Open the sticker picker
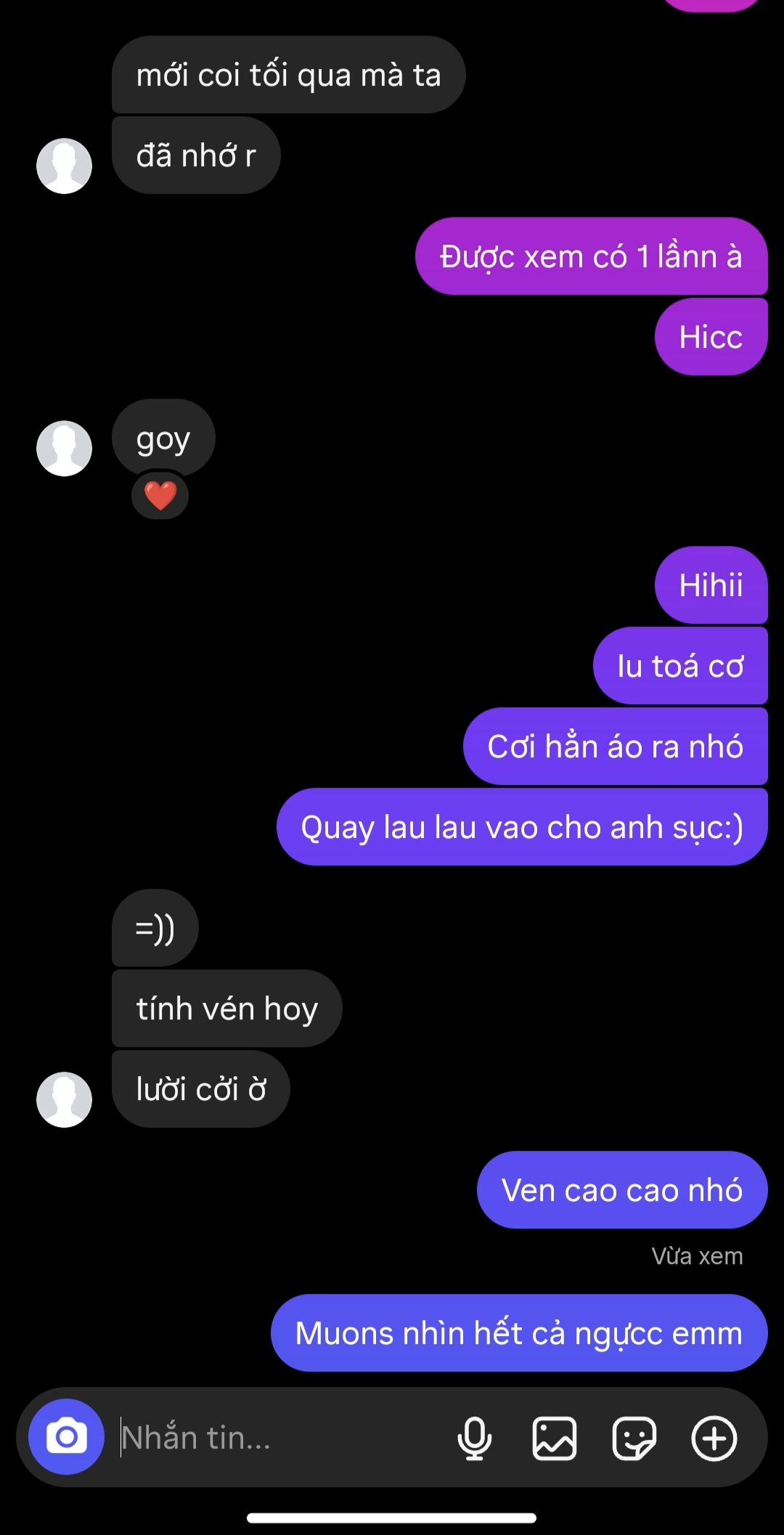The image size is (784, 1535). tap(634, 1438)
